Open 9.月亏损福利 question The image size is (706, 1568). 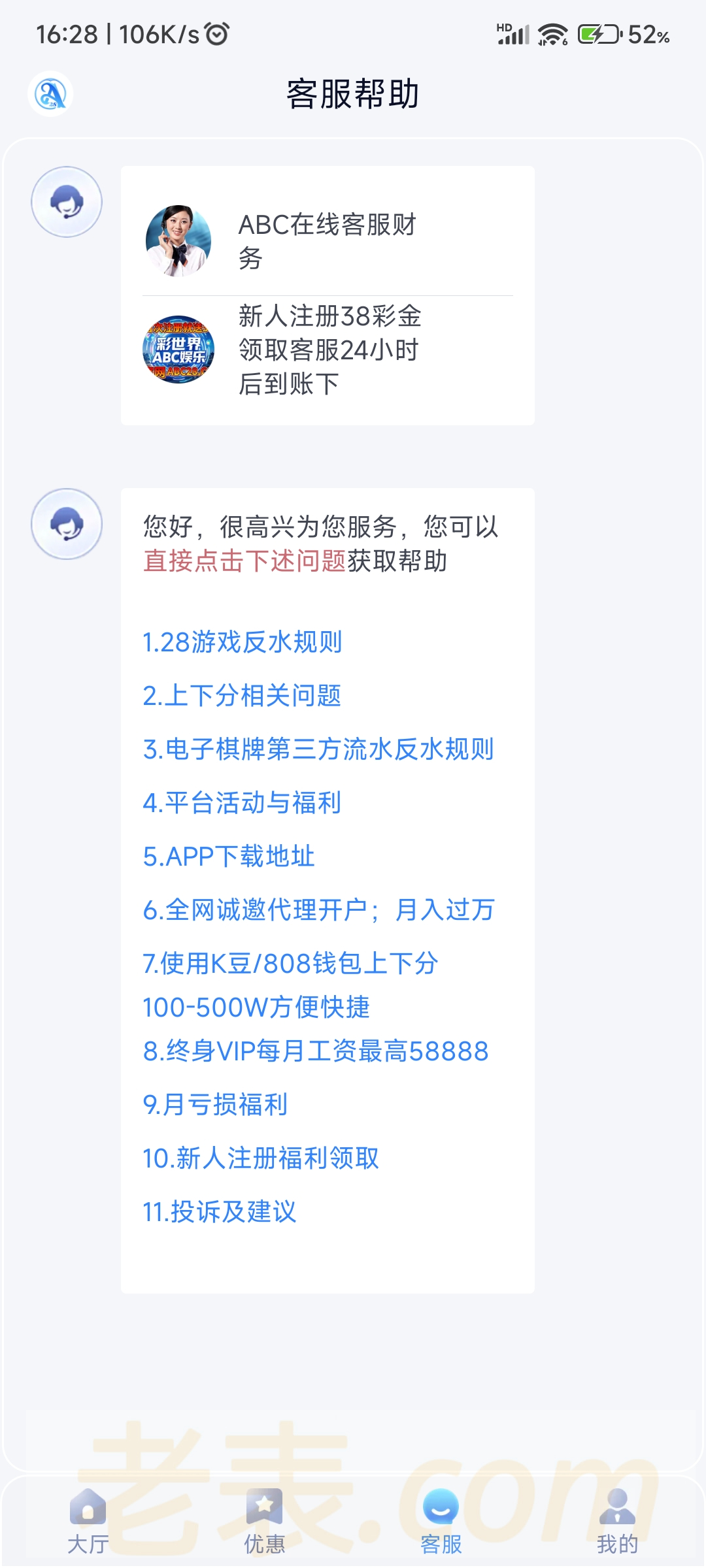pyautogui.click(x=215, y=1105)
